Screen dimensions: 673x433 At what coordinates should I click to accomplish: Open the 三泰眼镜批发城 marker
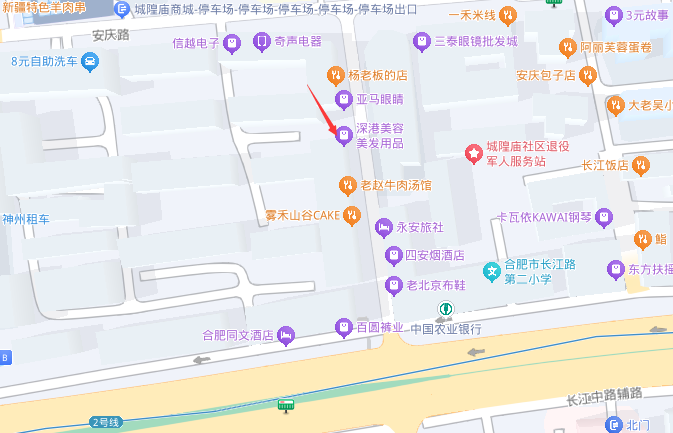pyautogui.click(x=422, y=41)
